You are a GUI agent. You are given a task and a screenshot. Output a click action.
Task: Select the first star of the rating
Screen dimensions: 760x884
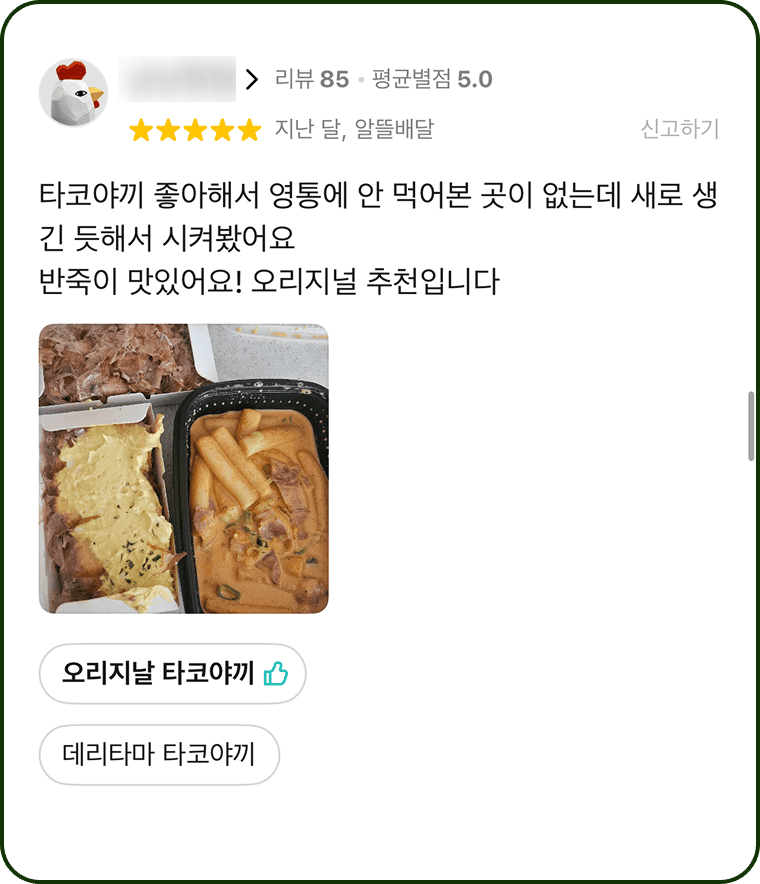pos(140,128)
